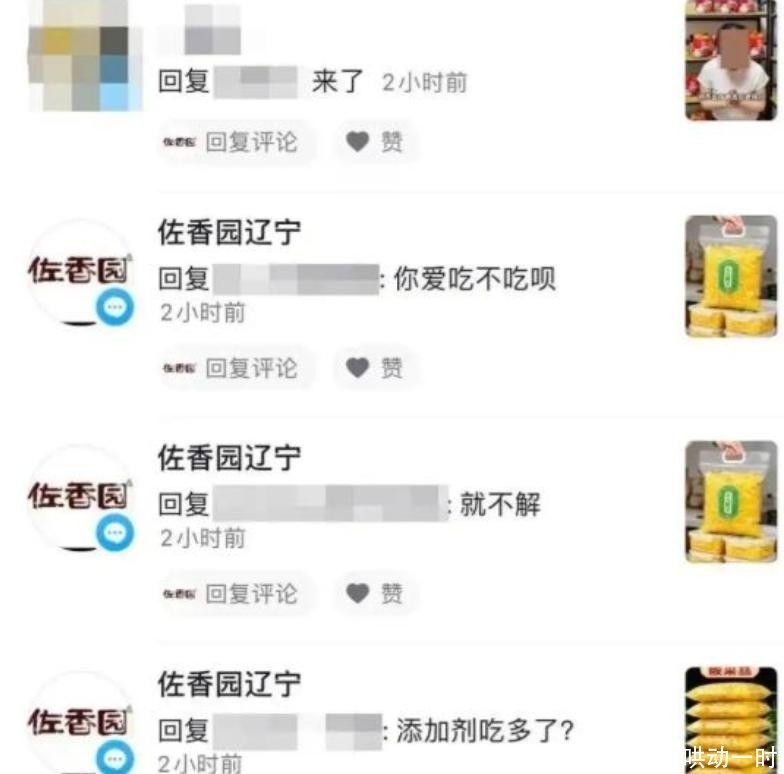
Task: Open the product video beside "你爱吃不吃呗"
Action: (731, 276)
